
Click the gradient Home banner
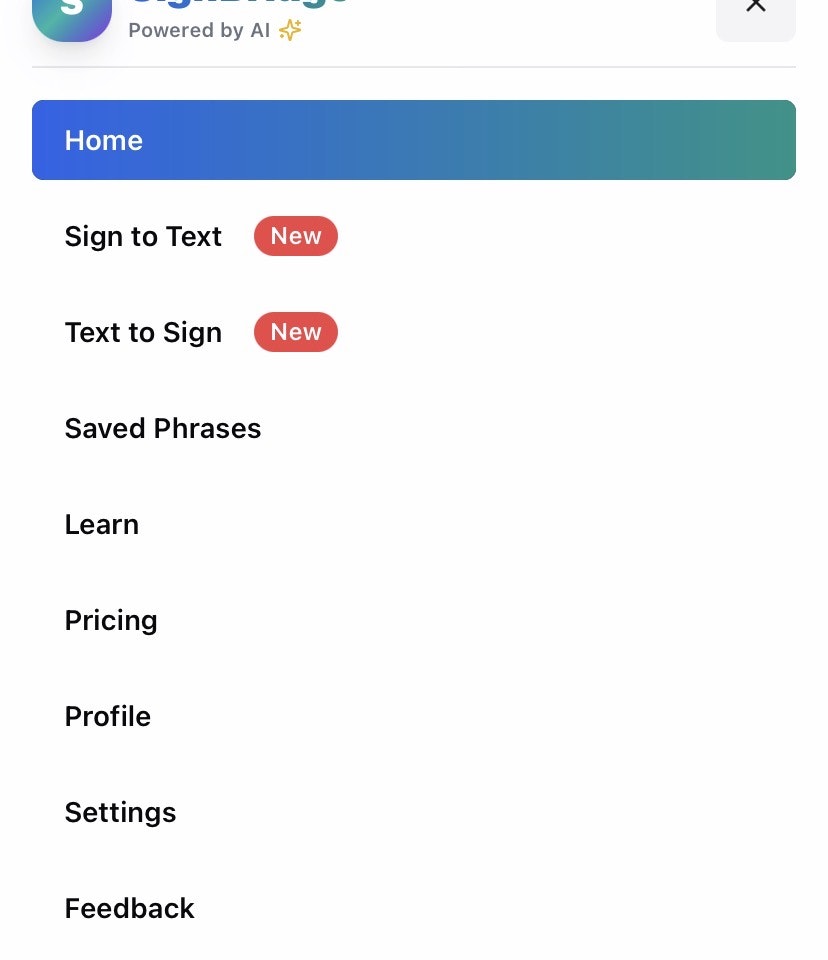tap(413, 140)
